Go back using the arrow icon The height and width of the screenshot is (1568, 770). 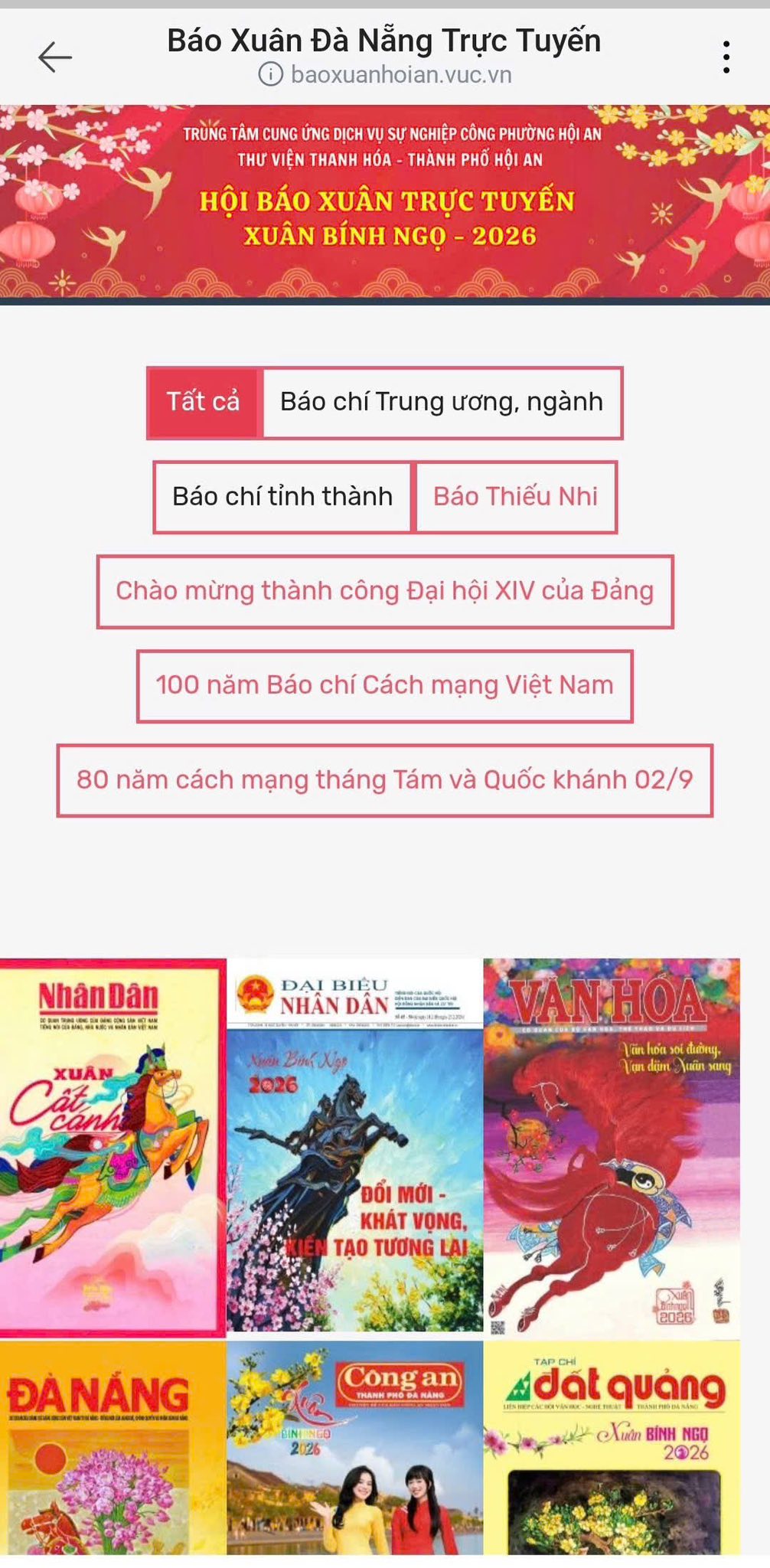tap(55, 57)
